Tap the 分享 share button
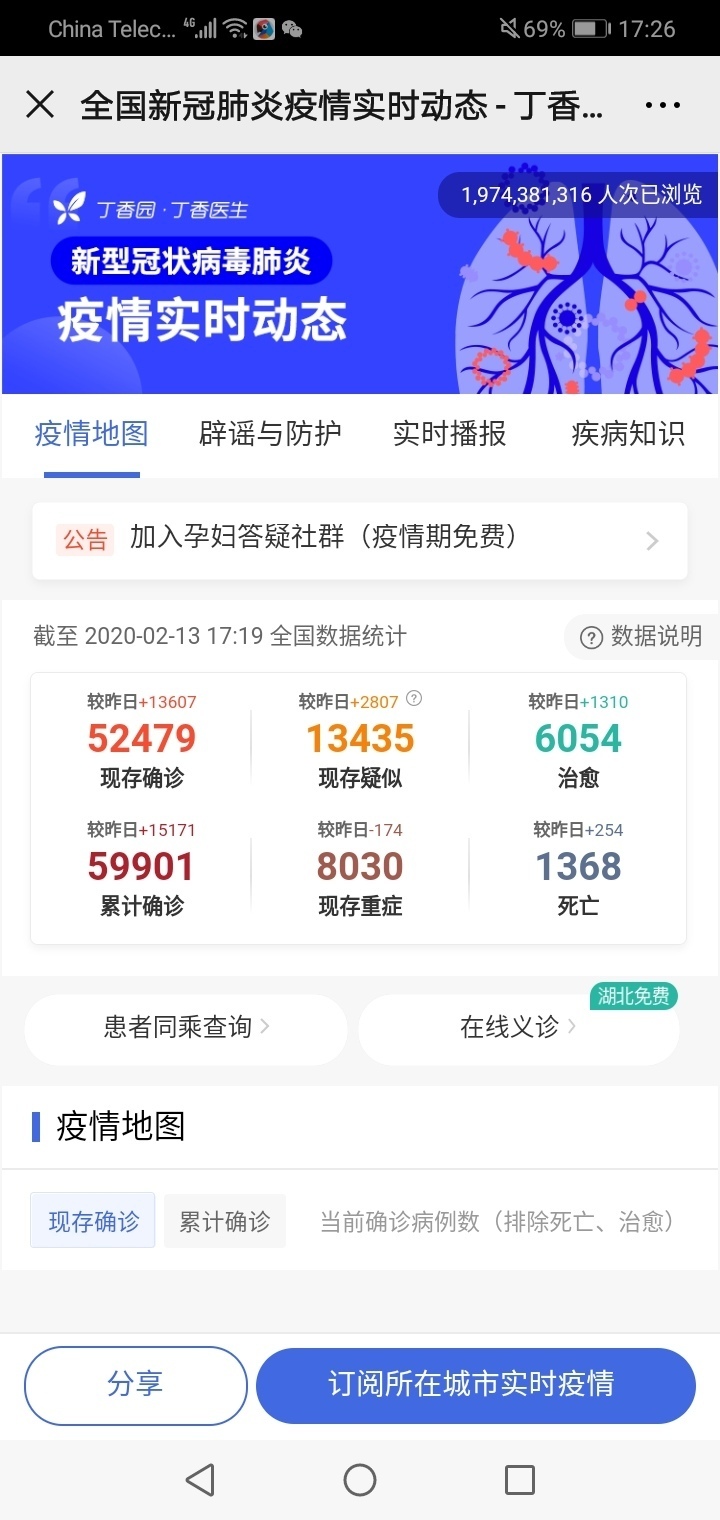 135,1385
